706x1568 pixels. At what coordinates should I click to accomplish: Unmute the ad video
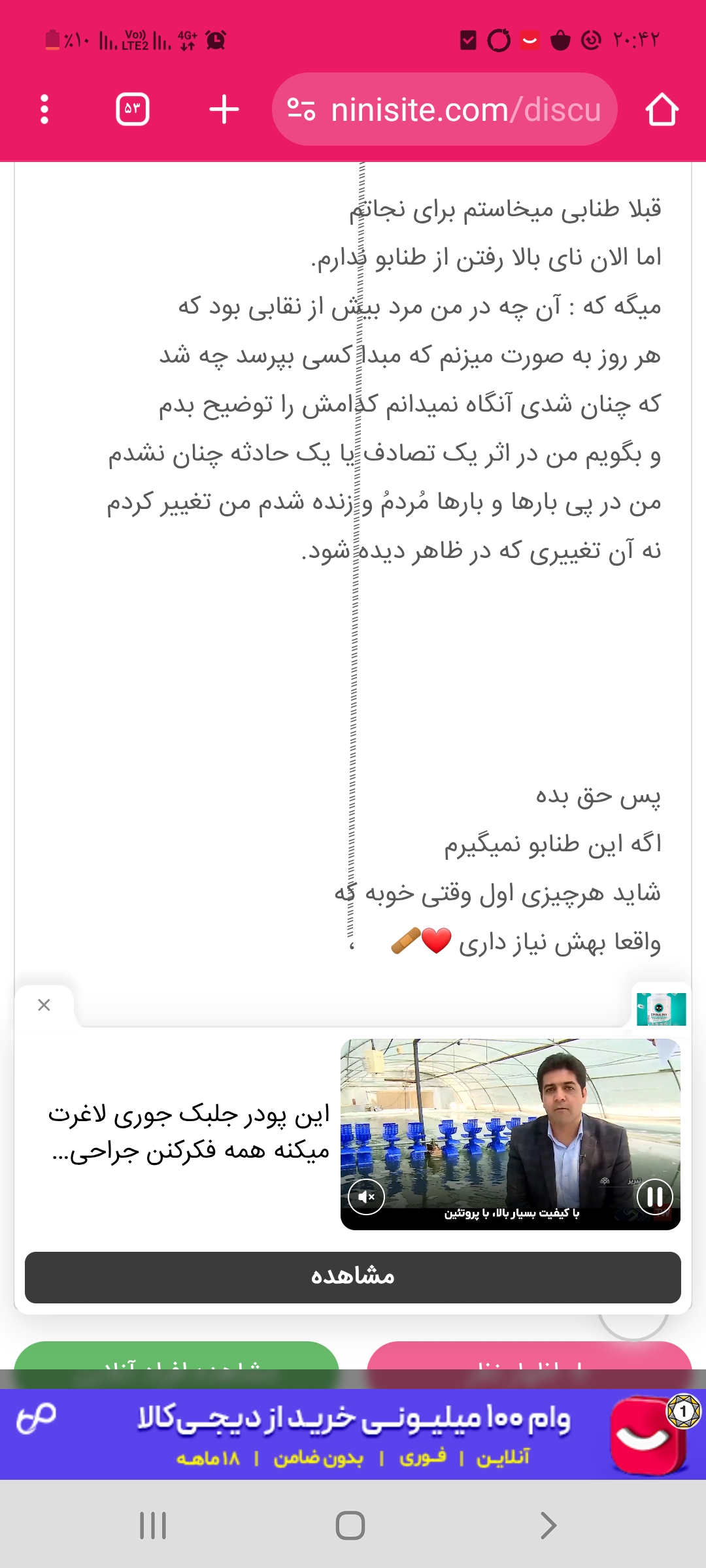(366, 1197)
